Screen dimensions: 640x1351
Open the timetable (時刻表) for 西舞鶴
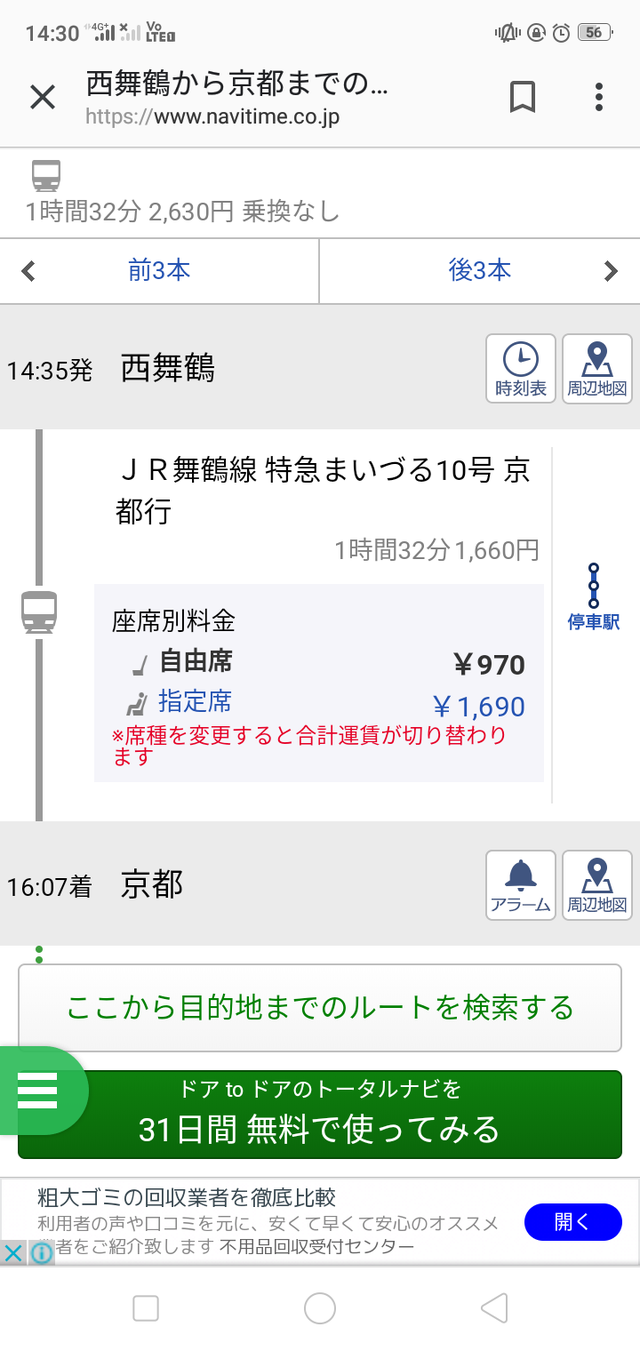pyautogui.click(x=521, y=368)
